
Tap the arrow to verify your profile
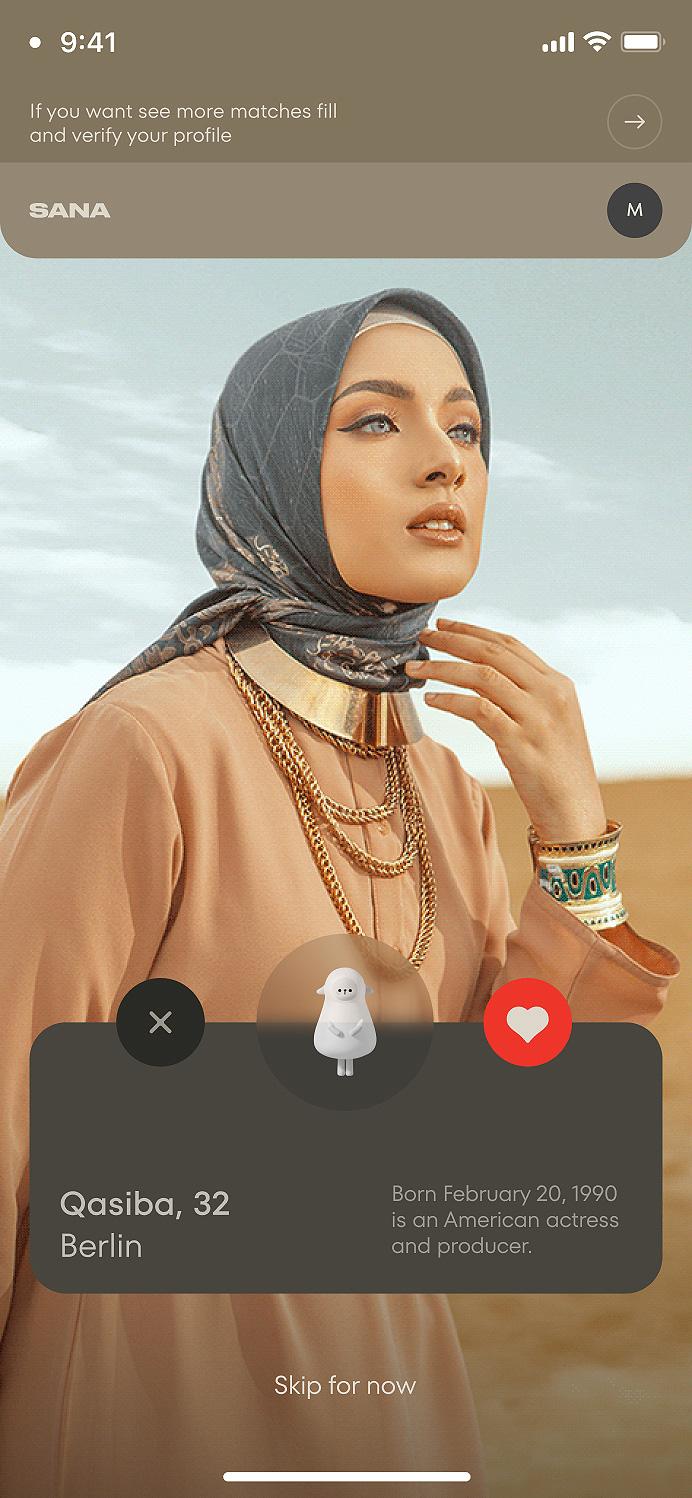pos(634,122)
